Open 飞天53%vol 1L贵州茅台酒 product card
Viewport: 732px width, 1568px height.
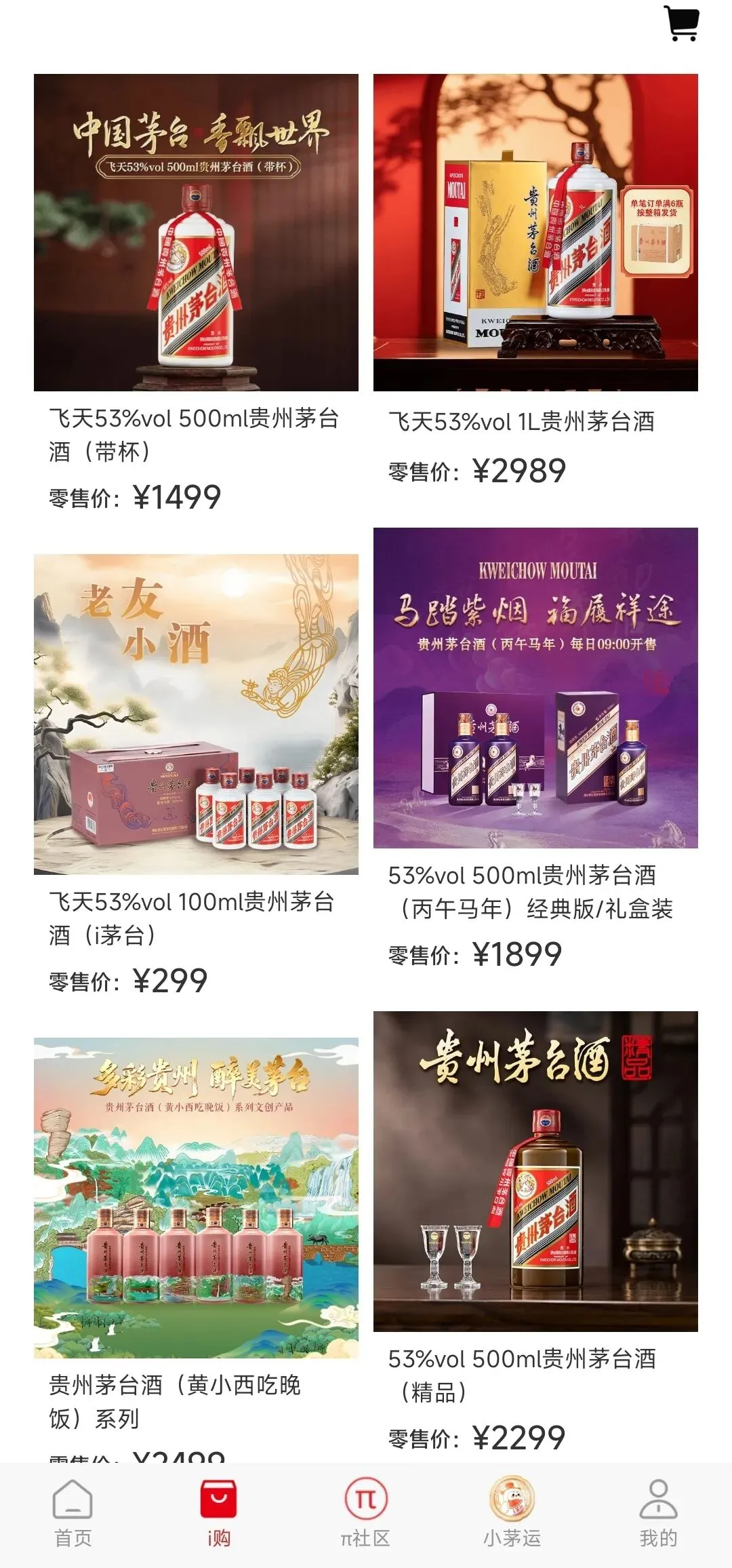(535, 233)
